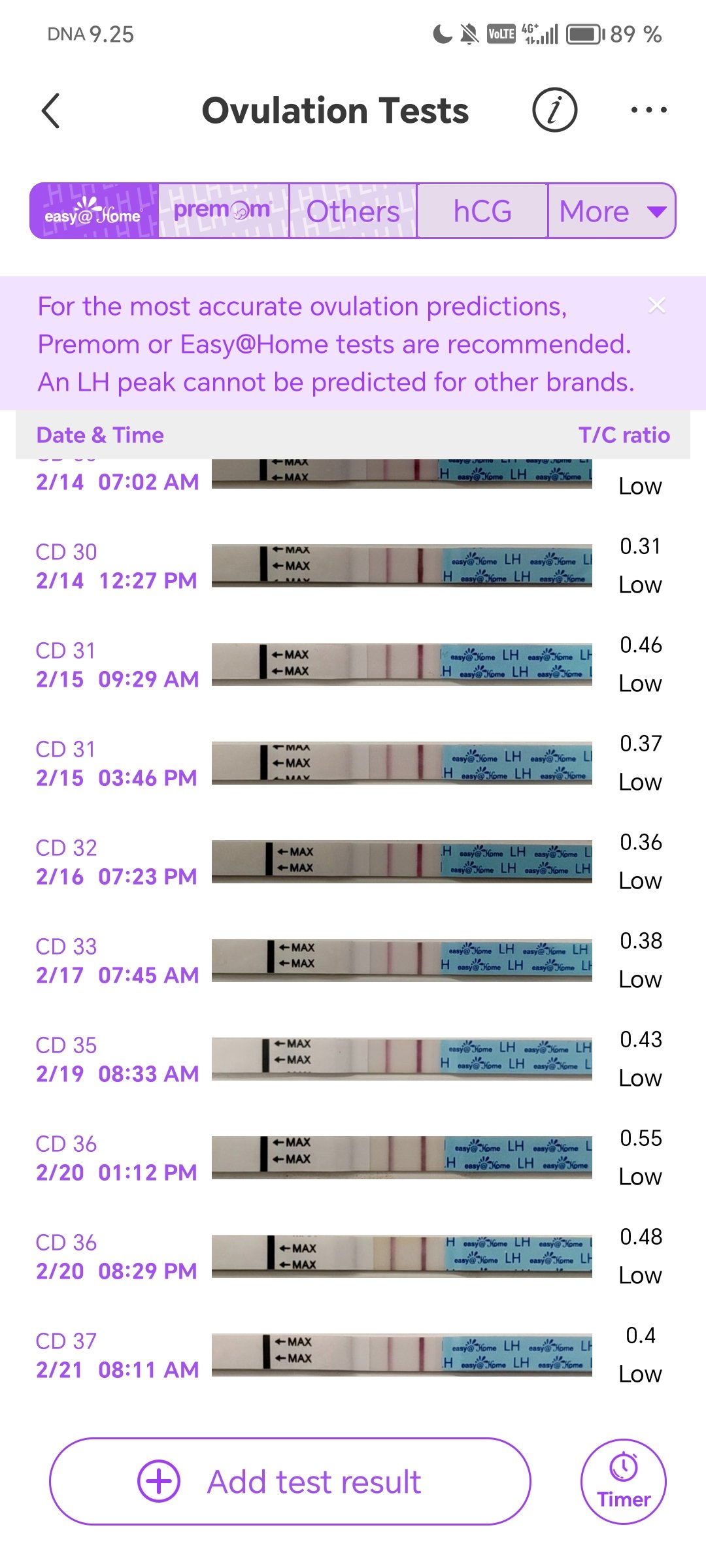The width and height of the screenshot is (706, 1568).
Task: Open the 2/20 01:12 PM test
Action: point(353,1158)
